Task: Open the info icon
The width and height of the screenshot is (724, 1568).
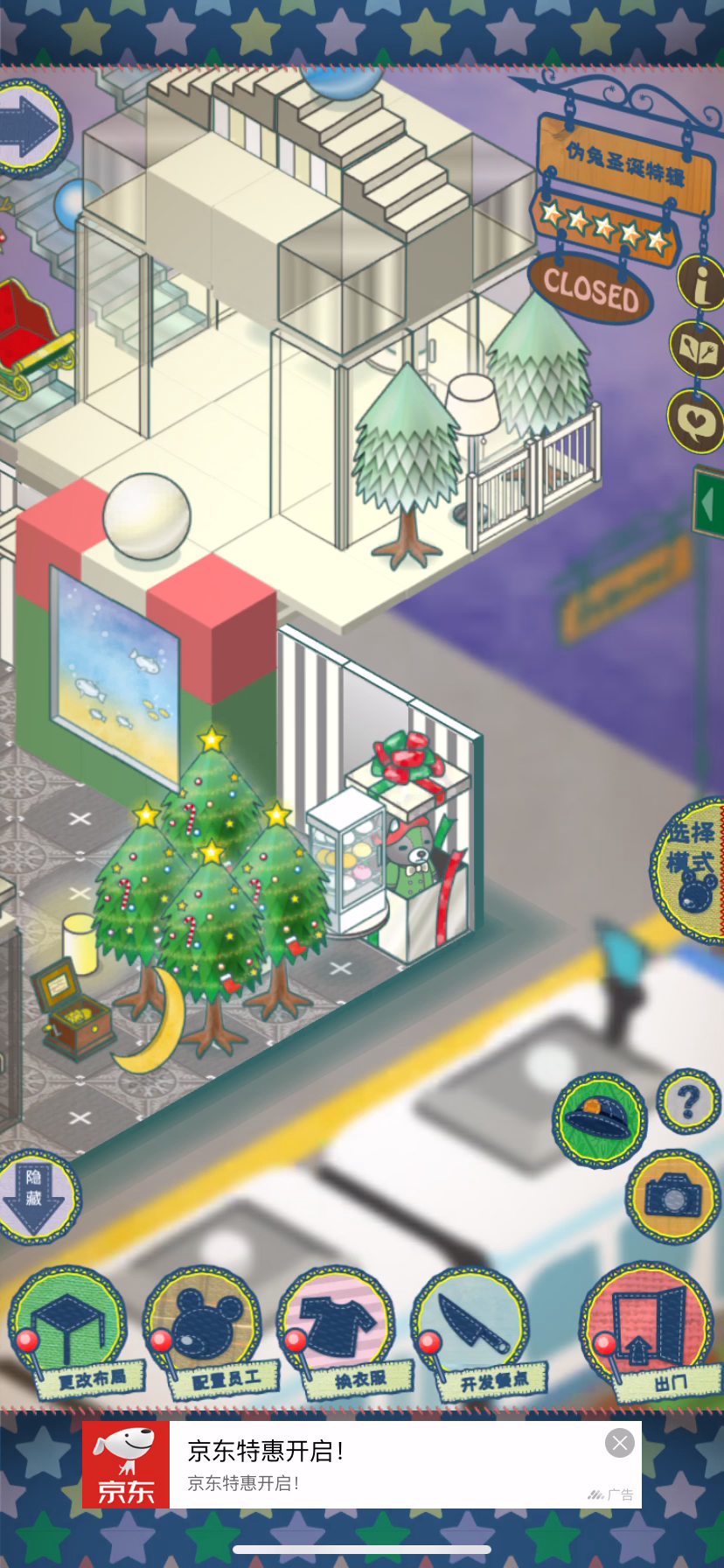Action: (701, 283)
